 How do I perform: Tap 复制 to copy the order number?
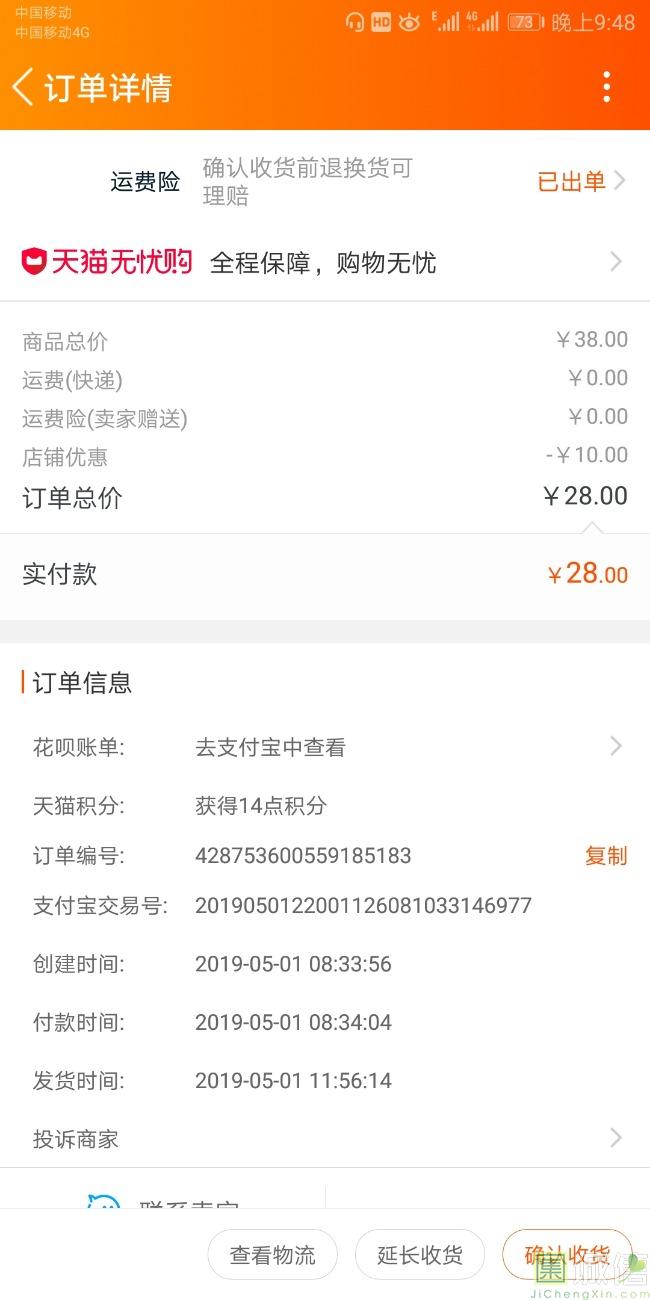coord(606,856)
